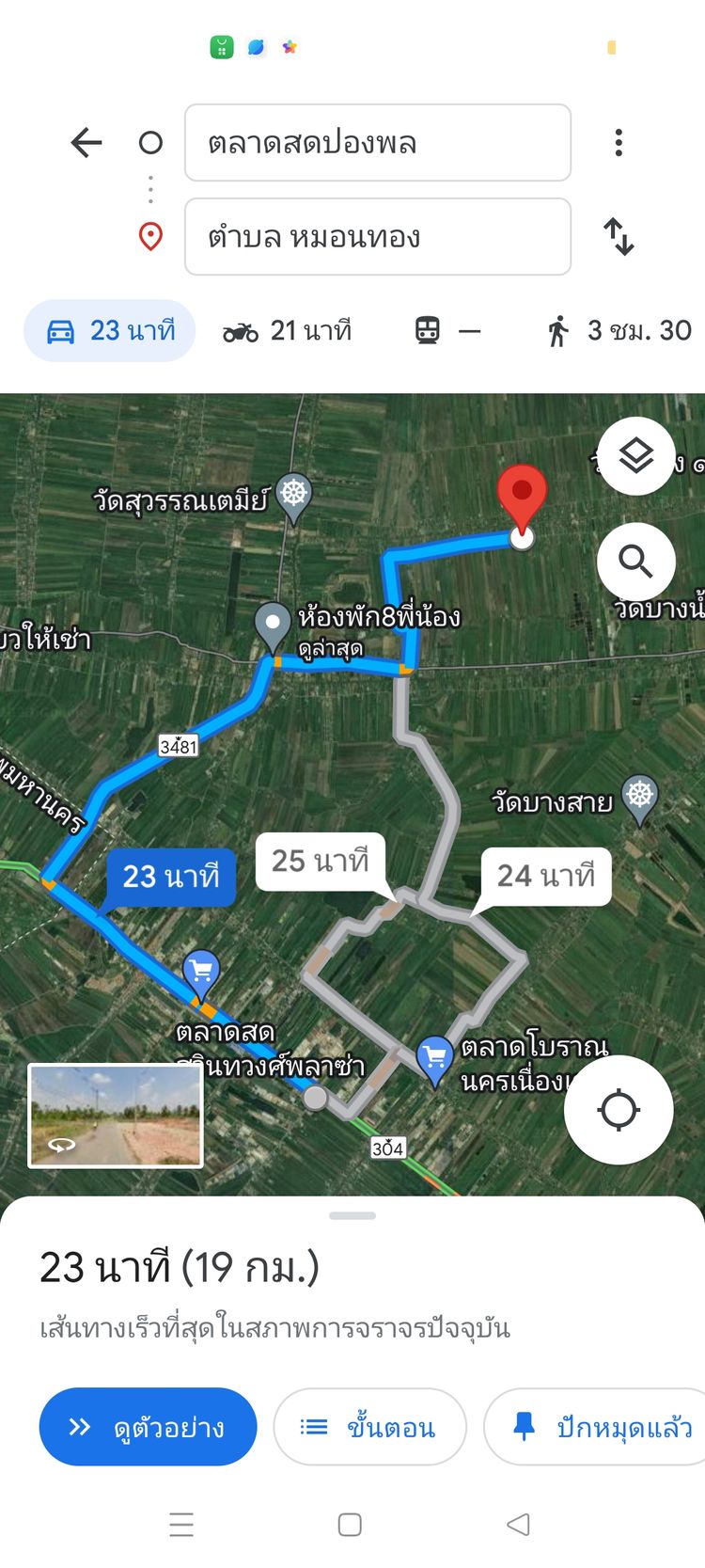The image size is (705, 1568).
Task: Open the three-dot overflow menu
Action: coord(618,143)
